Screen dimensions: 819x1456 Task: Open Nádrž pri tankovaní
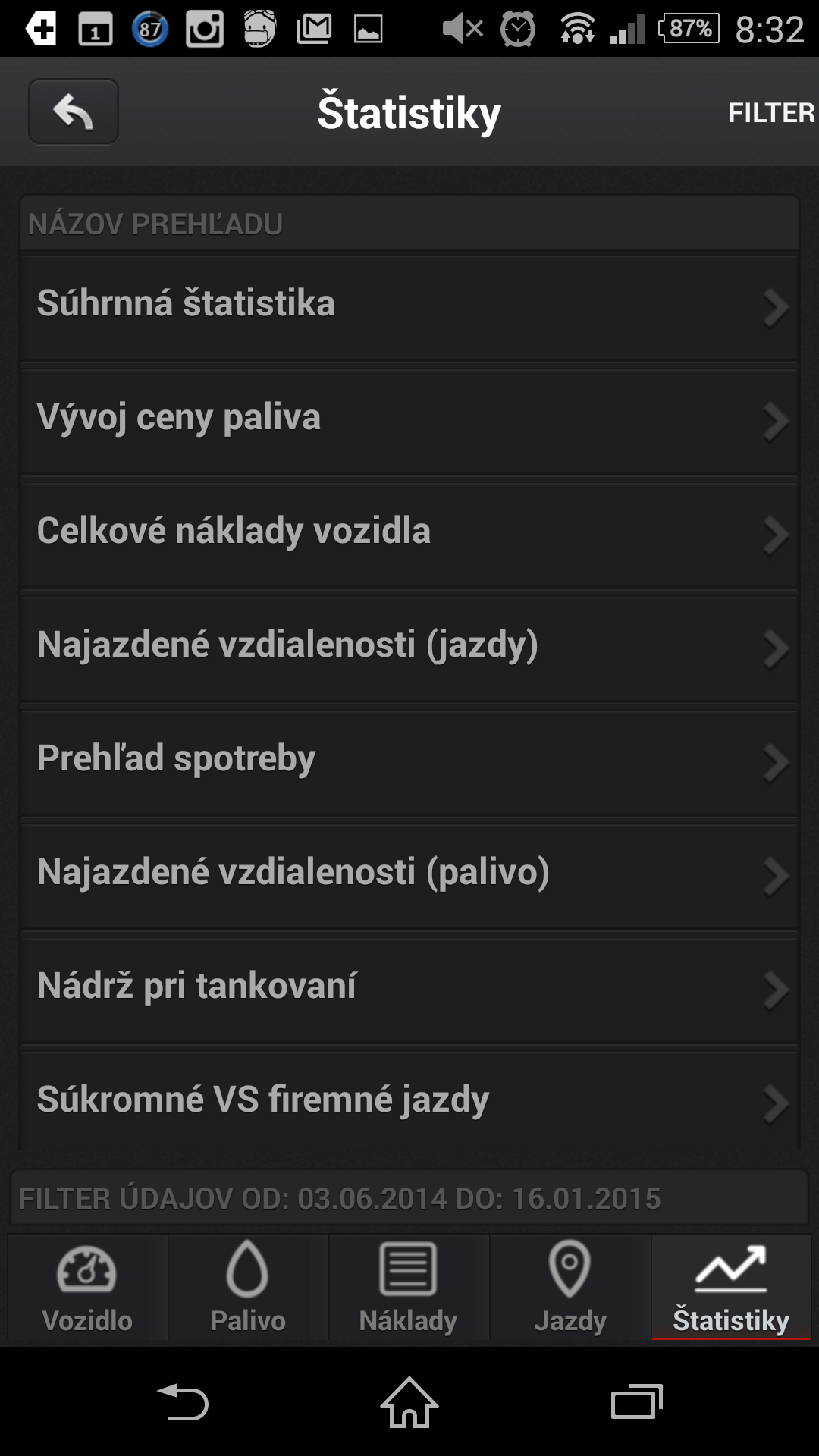point(409,990)
